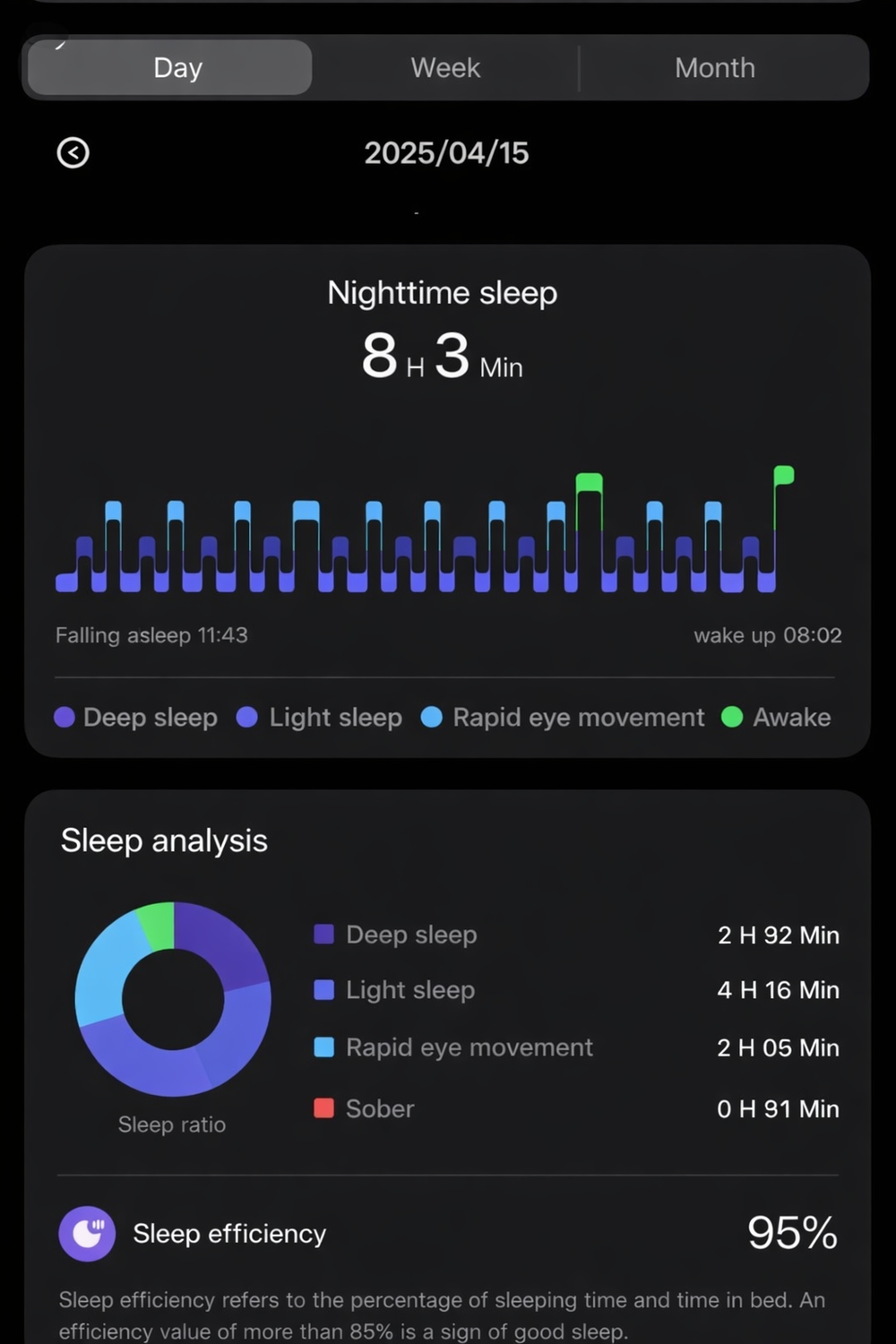Go to the previous day's sleep data
Image resolution: width=896 pixels, height=1344 pixels.
tap(73, 153)
